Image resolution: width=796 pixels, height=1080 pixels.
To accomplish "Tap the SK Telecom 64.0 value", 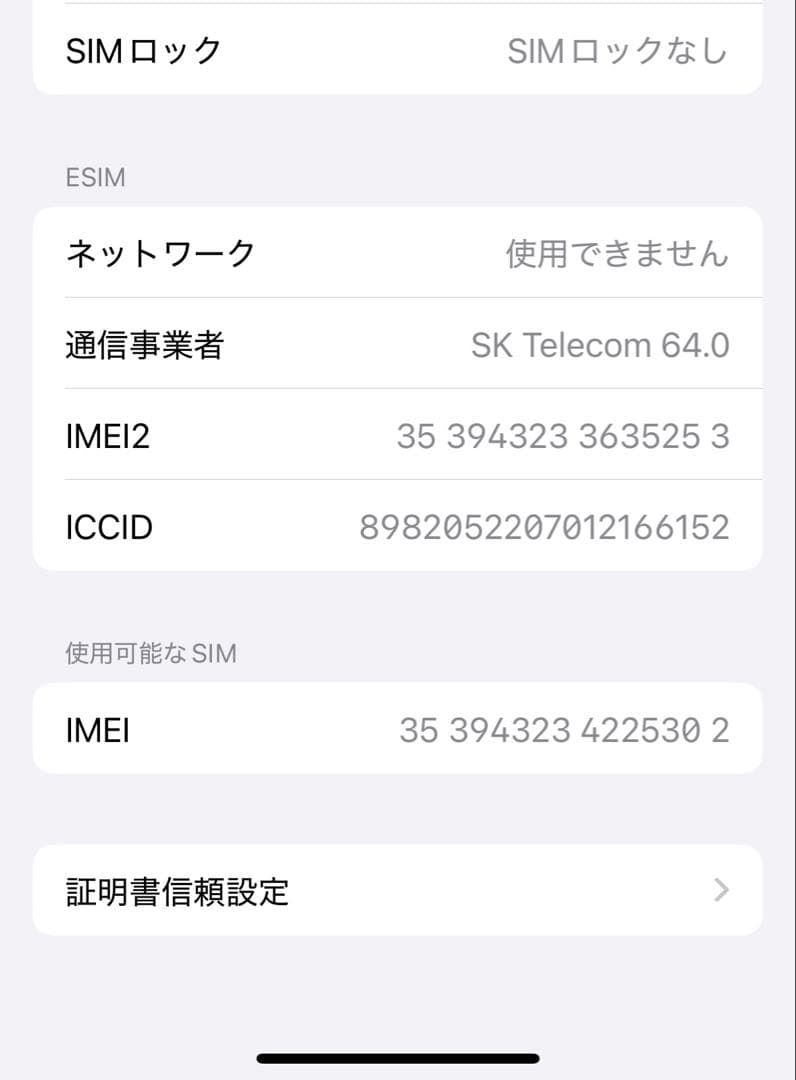I will (x=600, y=344).
